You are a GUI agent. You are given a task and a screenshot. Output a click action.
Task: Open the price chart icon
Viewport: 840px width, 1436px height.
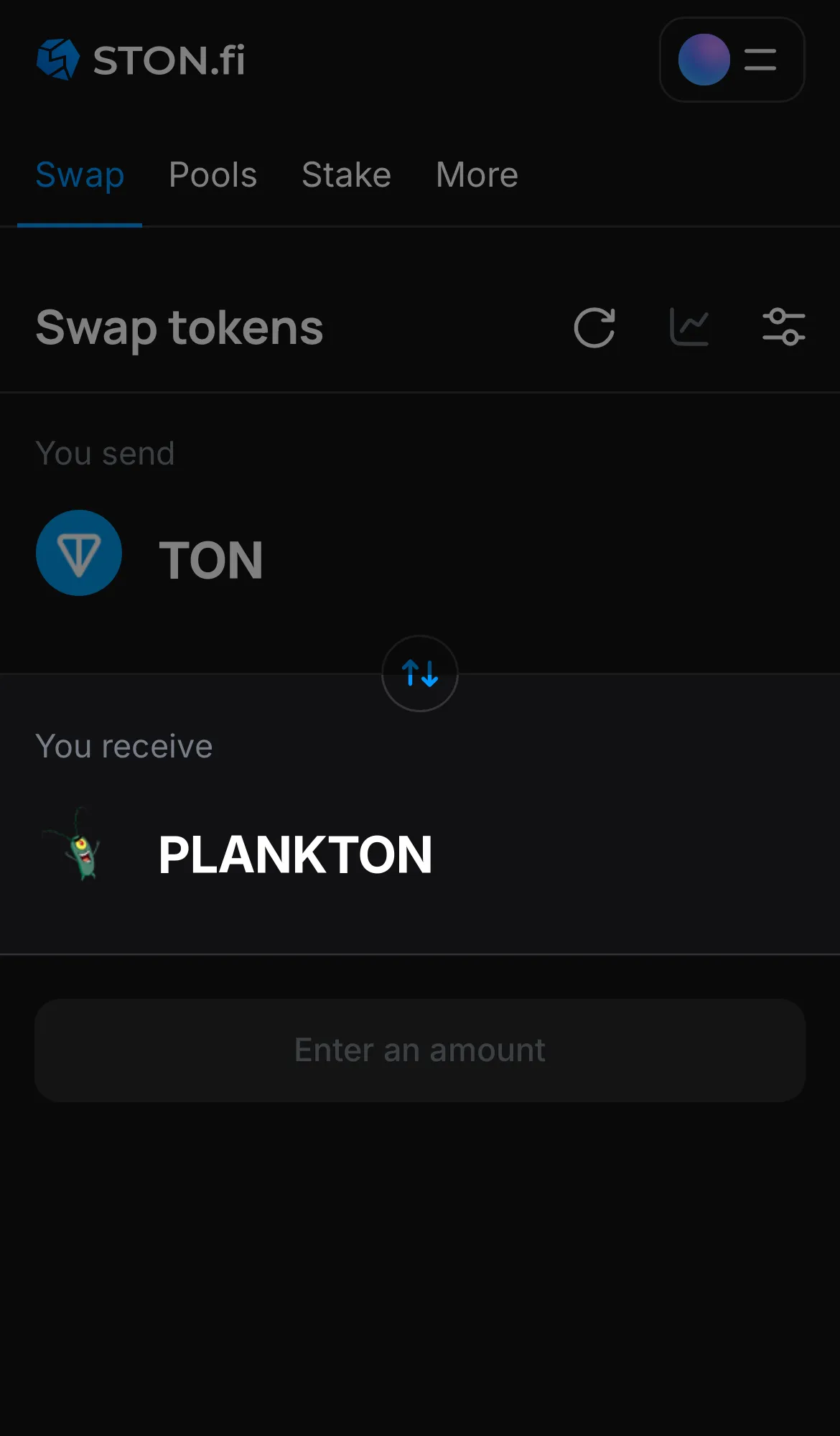coord(689,327)
